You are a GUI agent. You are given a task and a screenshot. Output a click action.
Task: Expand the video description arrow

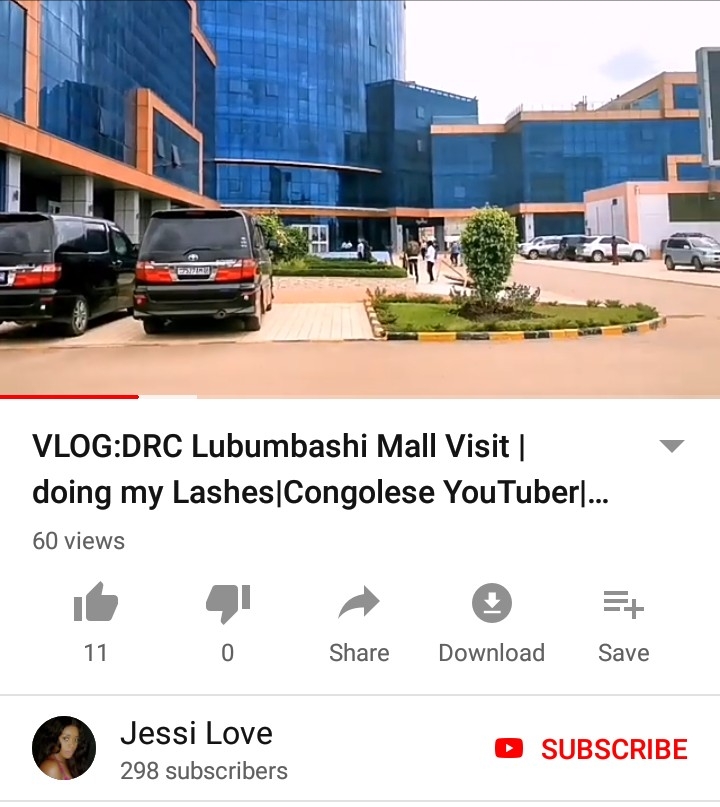tap(672, 446)
